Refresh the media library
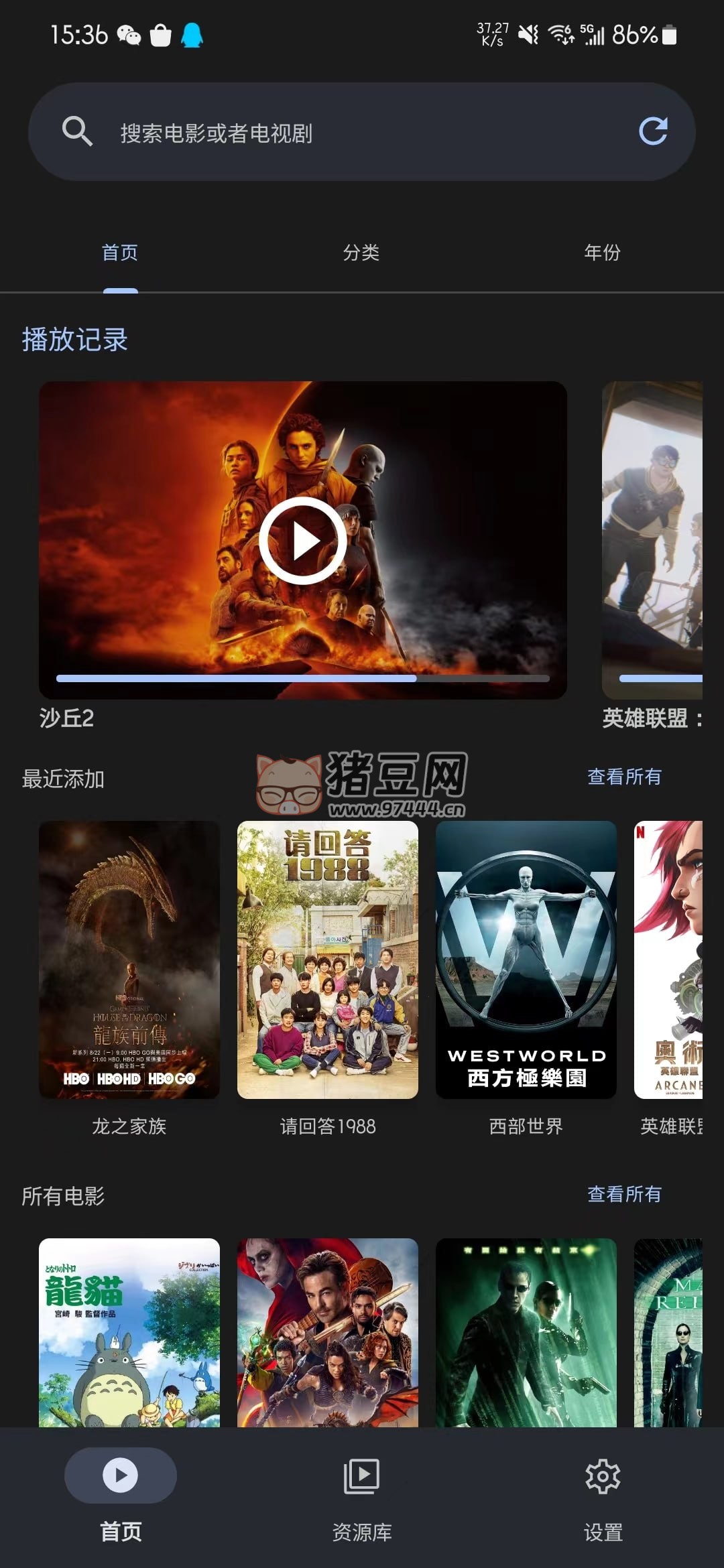The image size is (724, 1568). (653, 131)
